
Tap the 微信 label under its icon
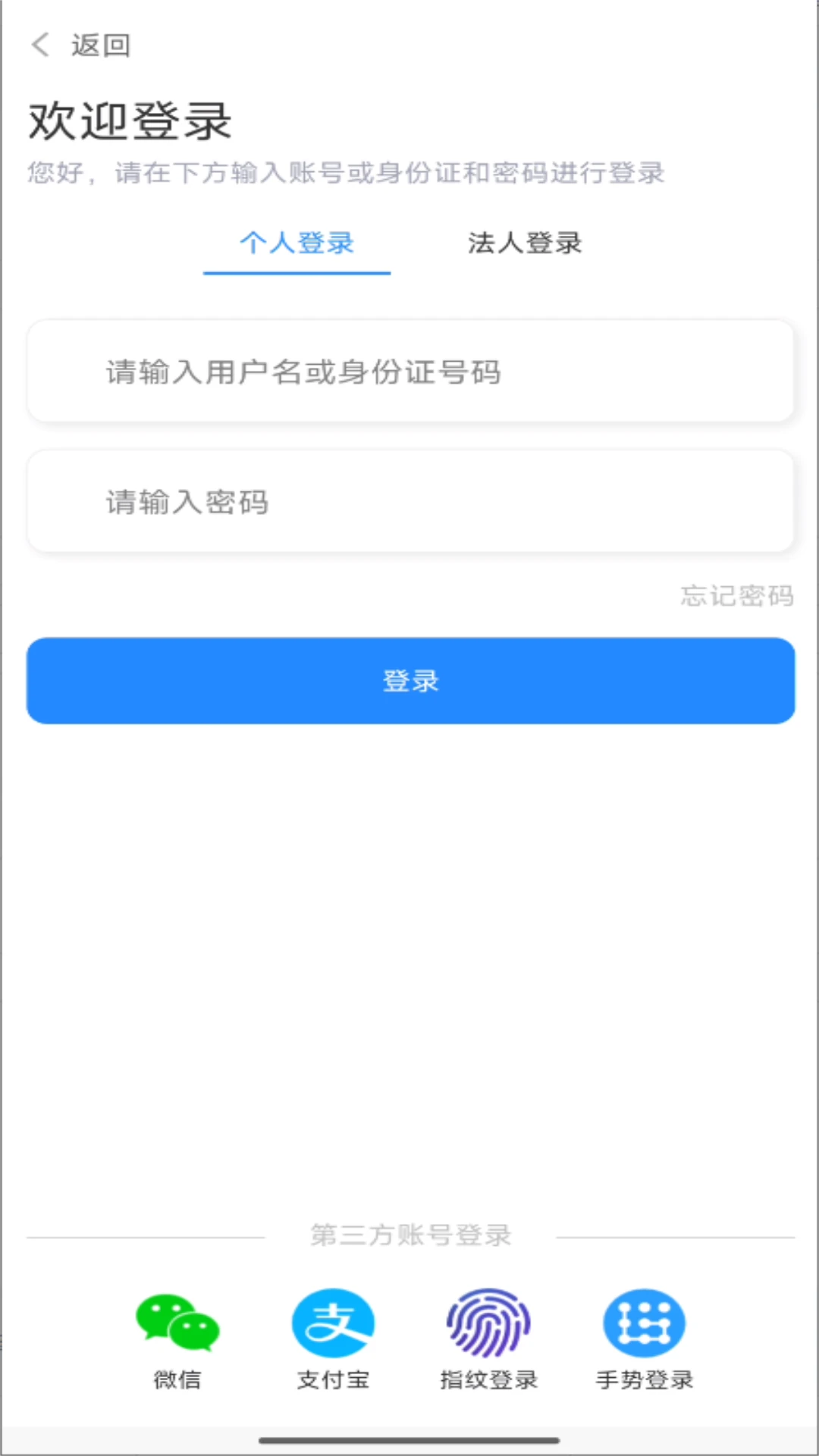[176, 1379]
